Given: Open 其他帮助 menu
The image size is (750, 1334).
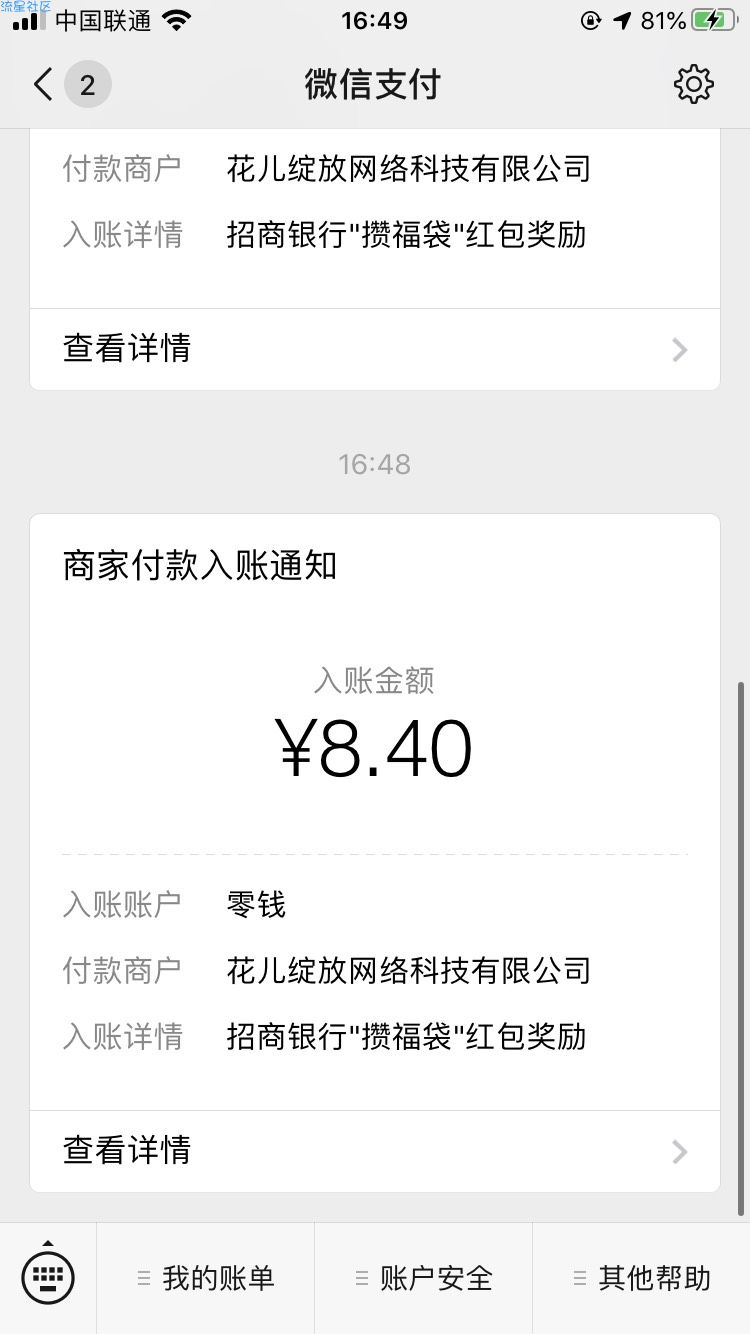Looking at the screenshot, I should 642,1278.
